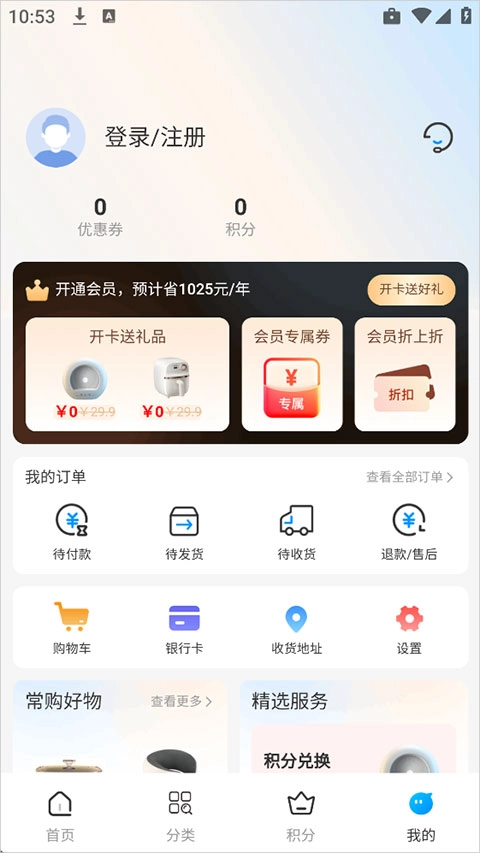The width and height of the screenshot is (480, 853).
Task: Open 设置 settings
Action: coord(409,627)
